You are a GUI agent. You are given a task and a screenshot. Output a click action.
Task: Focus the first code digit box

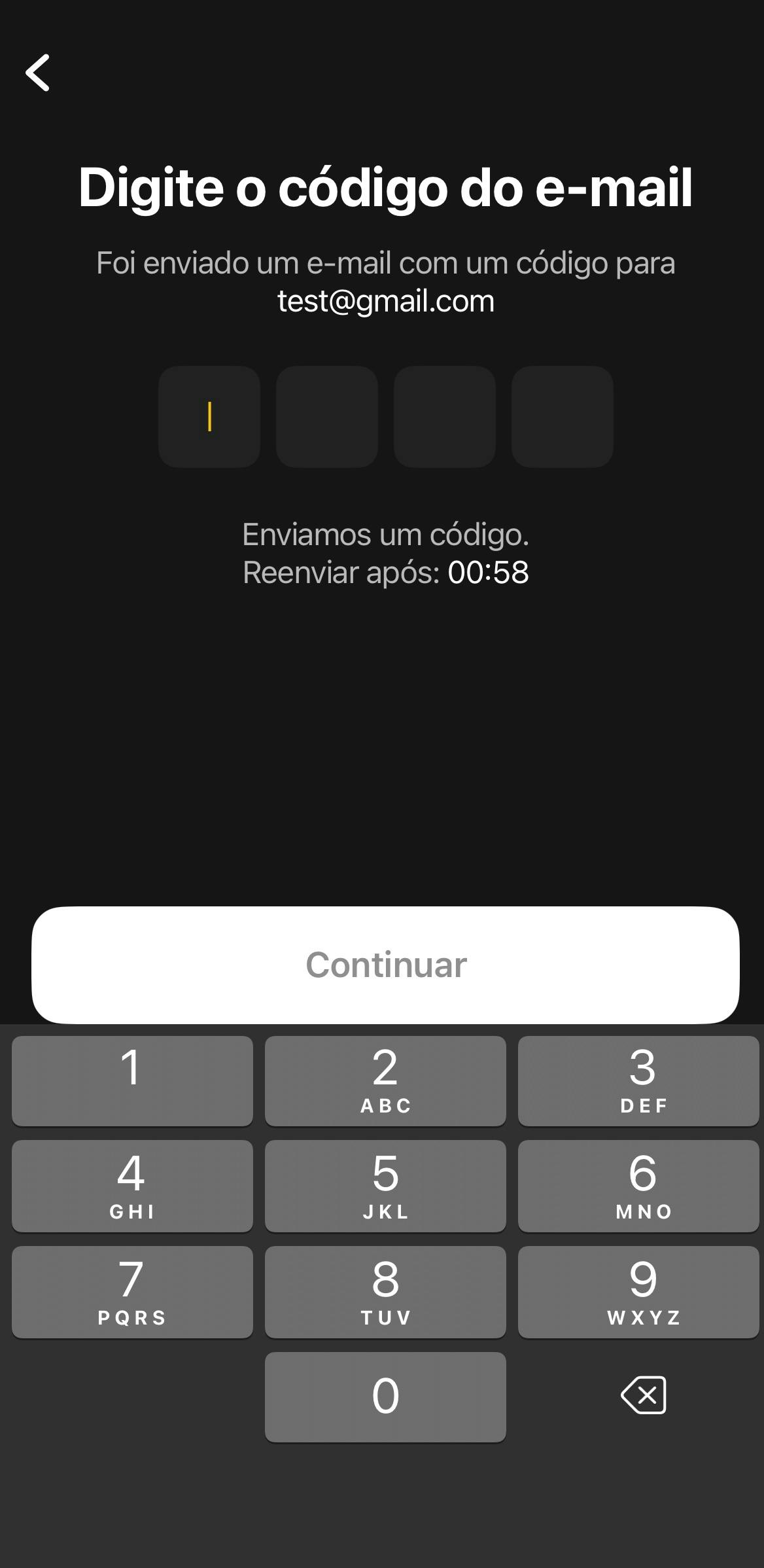209,417
